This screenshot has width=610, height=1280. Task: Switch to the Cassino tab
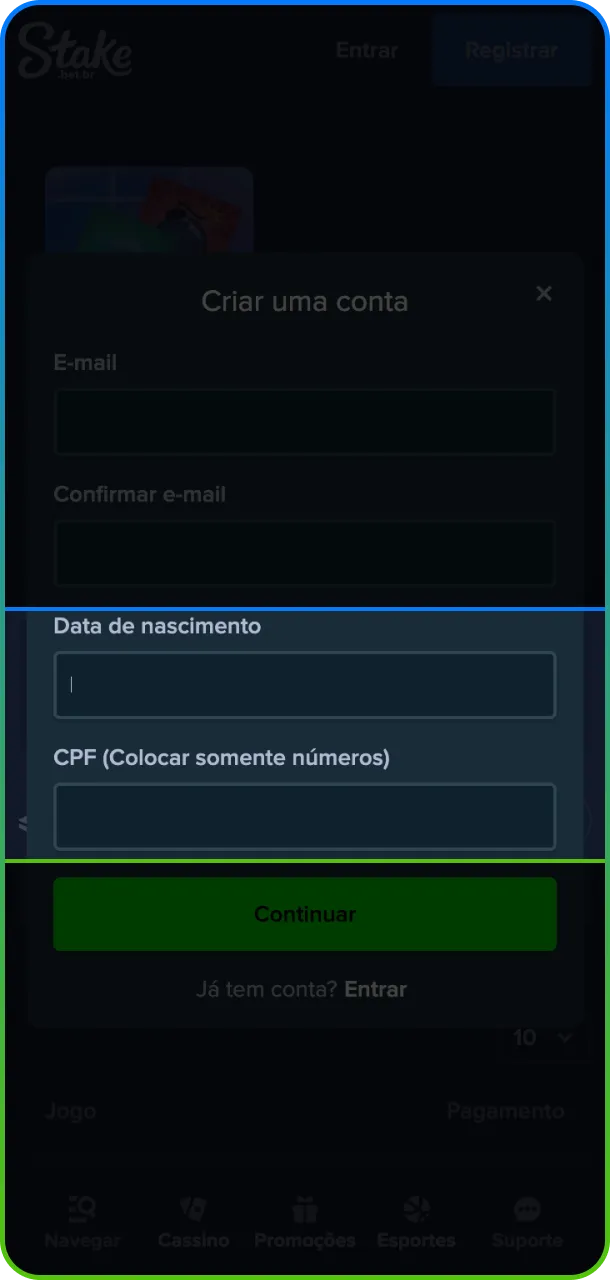pyautogui.click(x=193, y=1222)
